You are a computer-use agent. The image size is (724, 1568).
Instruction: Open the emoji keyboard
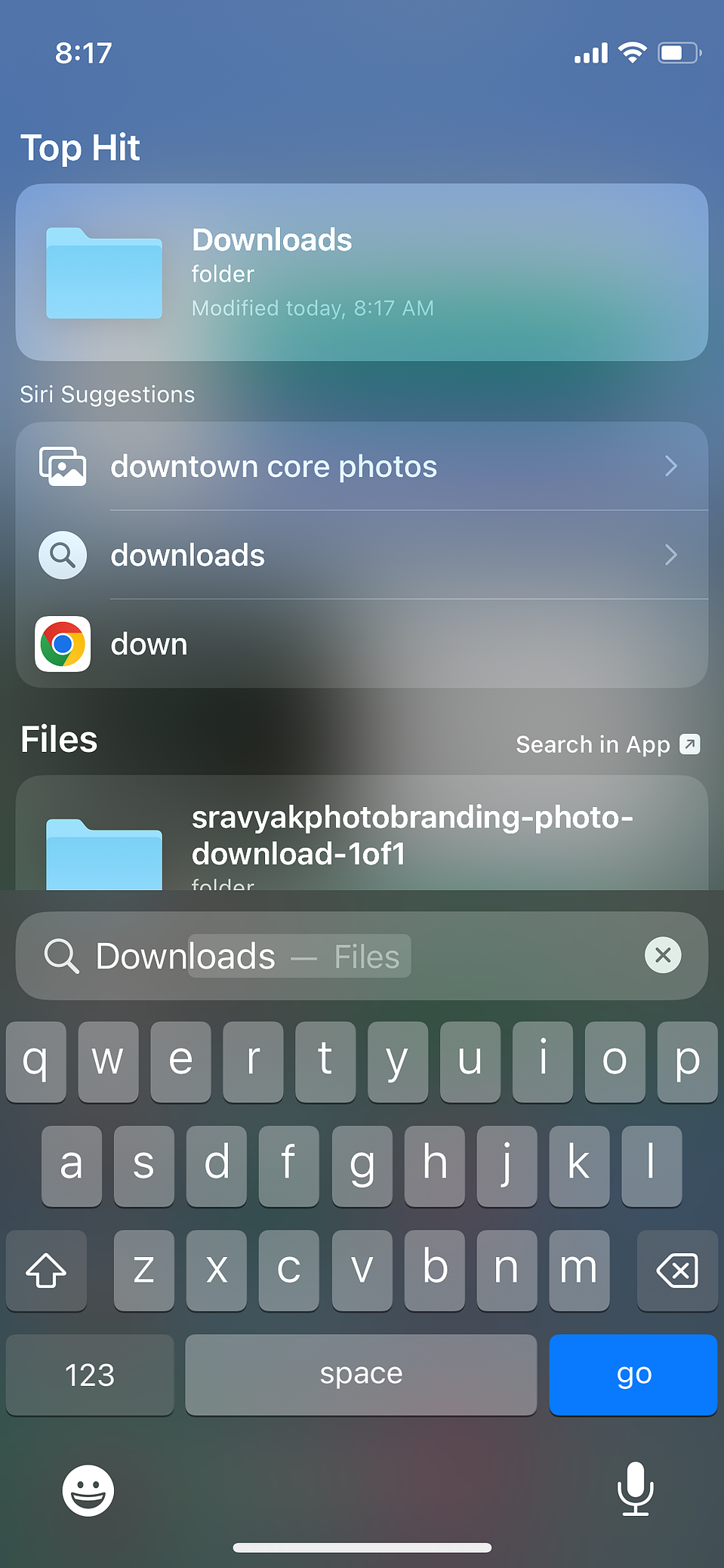point(88,1490)
